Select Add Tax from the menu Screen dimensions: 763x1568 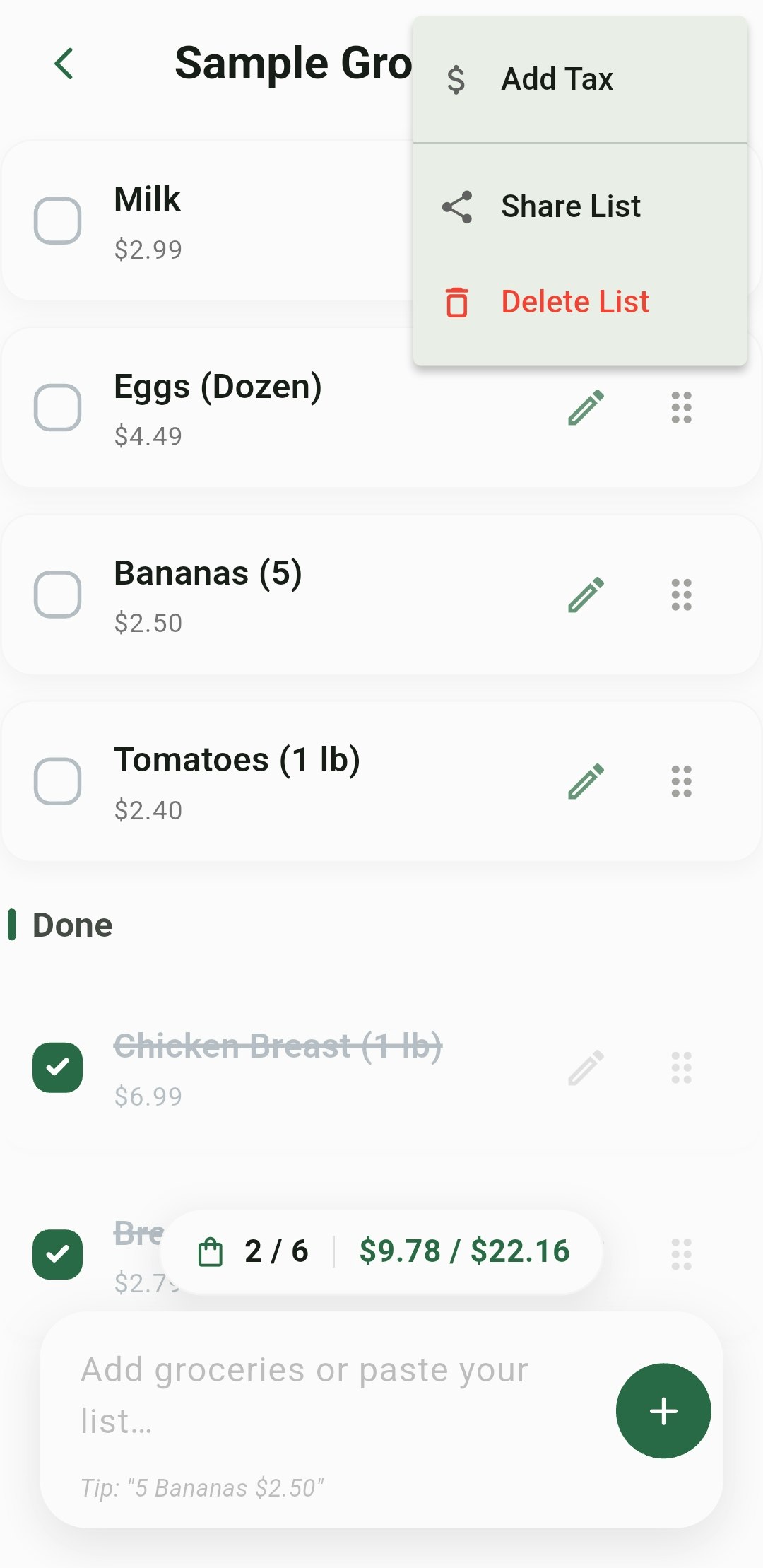[556, 78]
